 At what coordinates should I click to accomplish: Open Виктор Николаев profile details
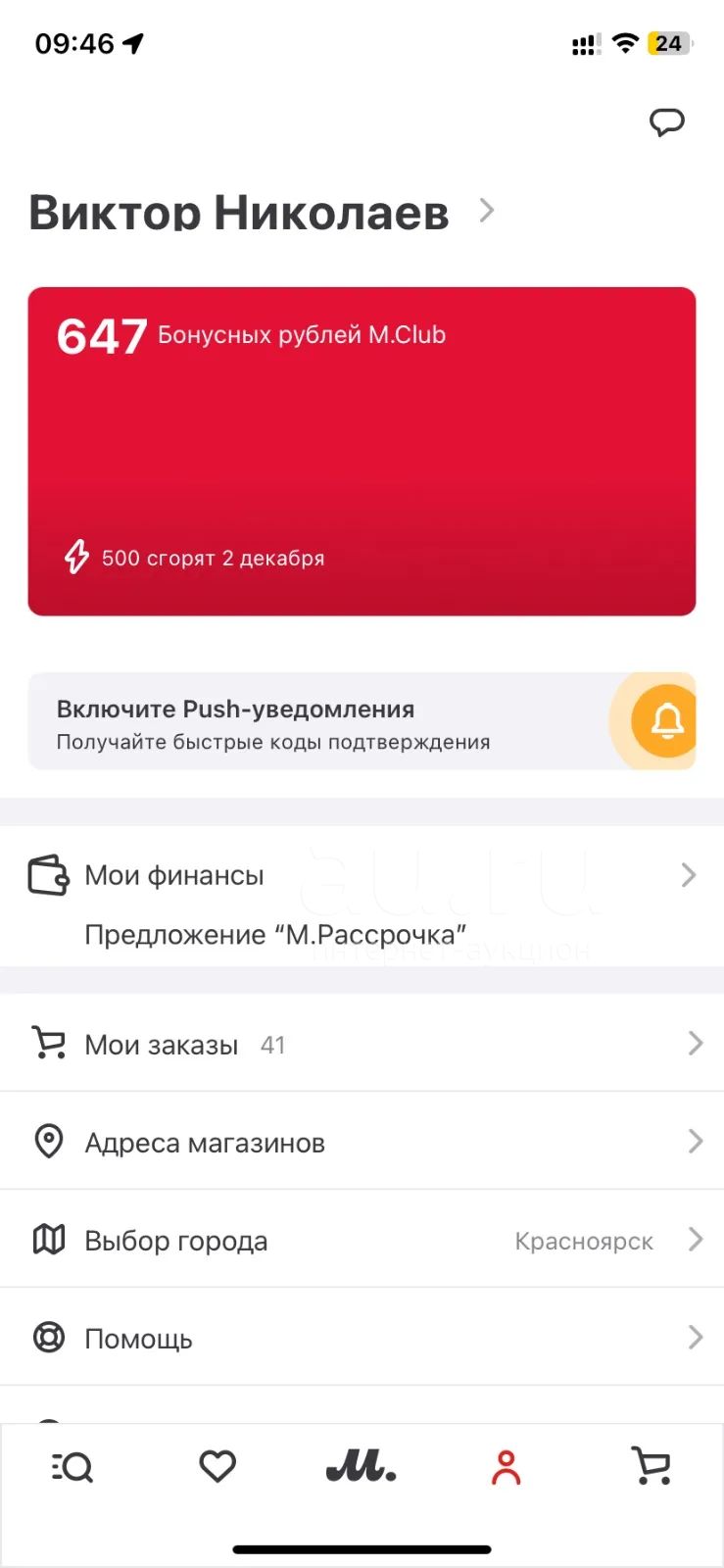click(262, 212)
